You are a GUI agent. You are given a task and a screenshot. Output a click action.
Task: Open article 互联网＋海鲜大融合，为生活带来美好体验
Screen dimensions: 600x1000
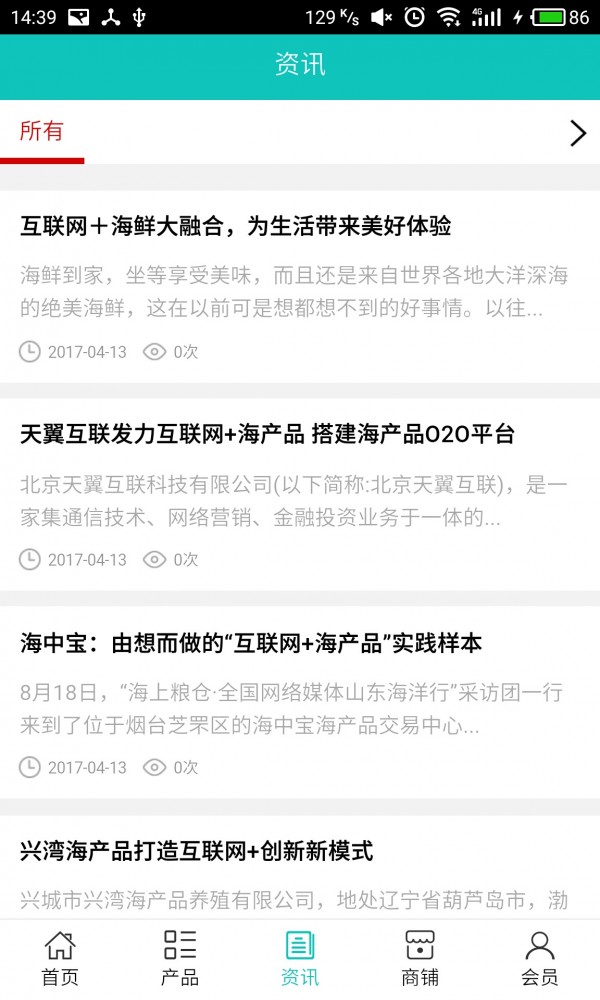coord(236,227)
